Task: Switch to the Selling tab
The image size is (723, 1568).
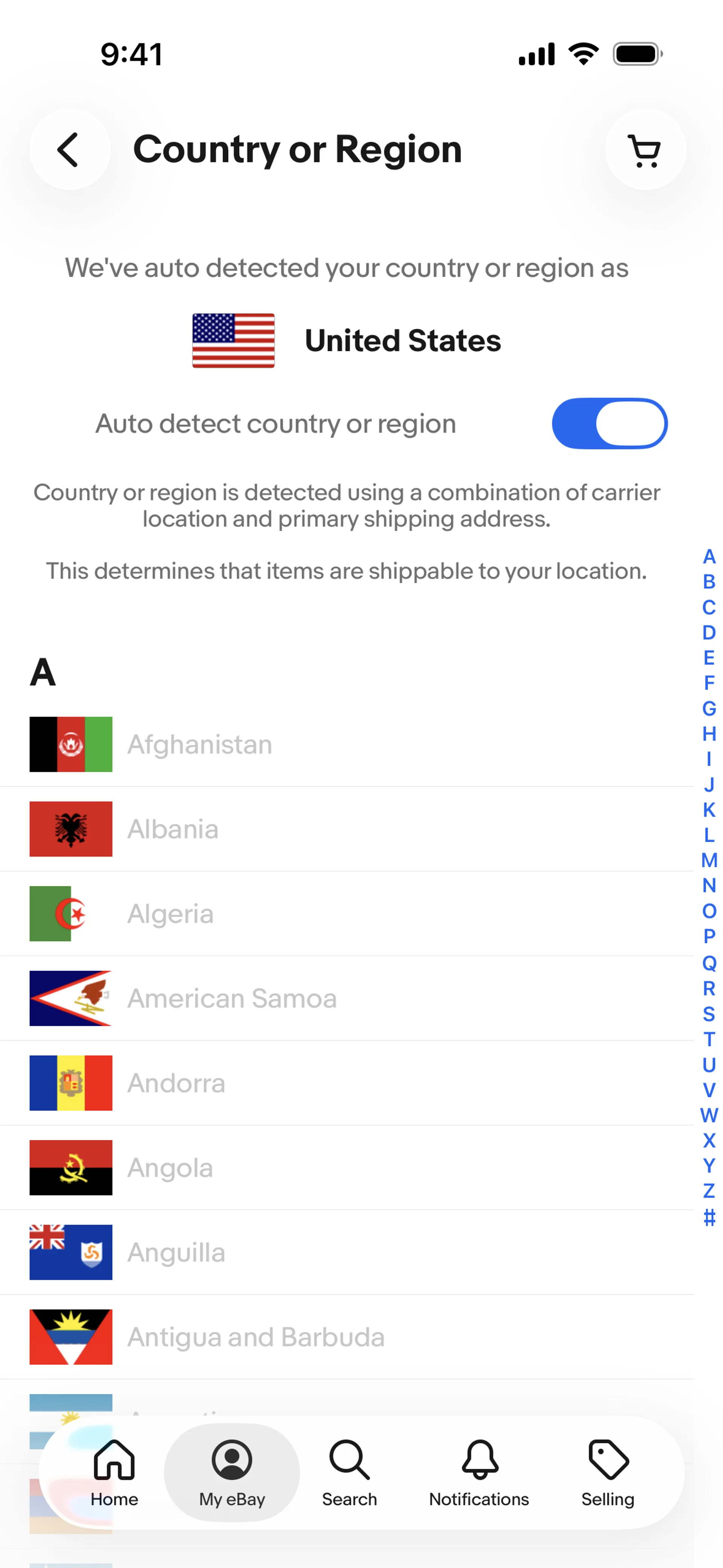Action: [607, 1472]
